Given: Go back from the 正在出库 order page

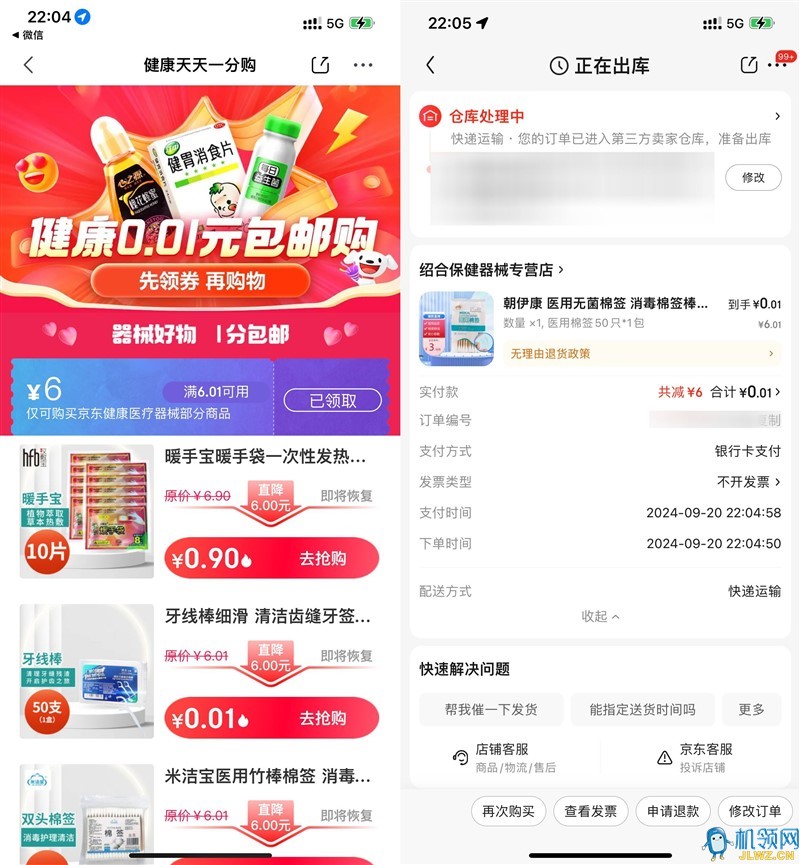Looking at the screenshot, I should pyautogui.click(x=430, y=65).
